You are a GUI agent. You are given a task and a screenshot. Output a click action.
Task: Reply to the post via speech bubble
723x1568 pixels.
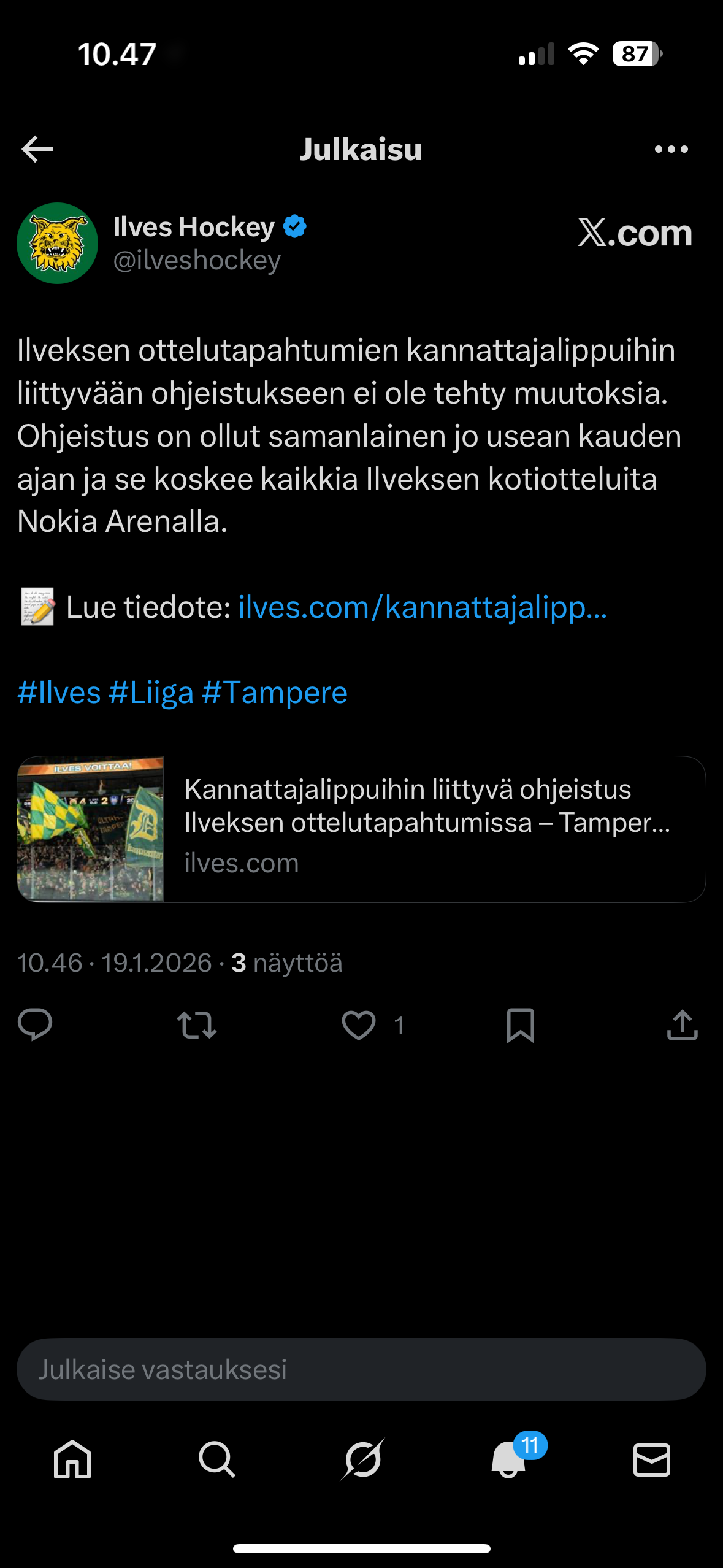[35, 1024]
